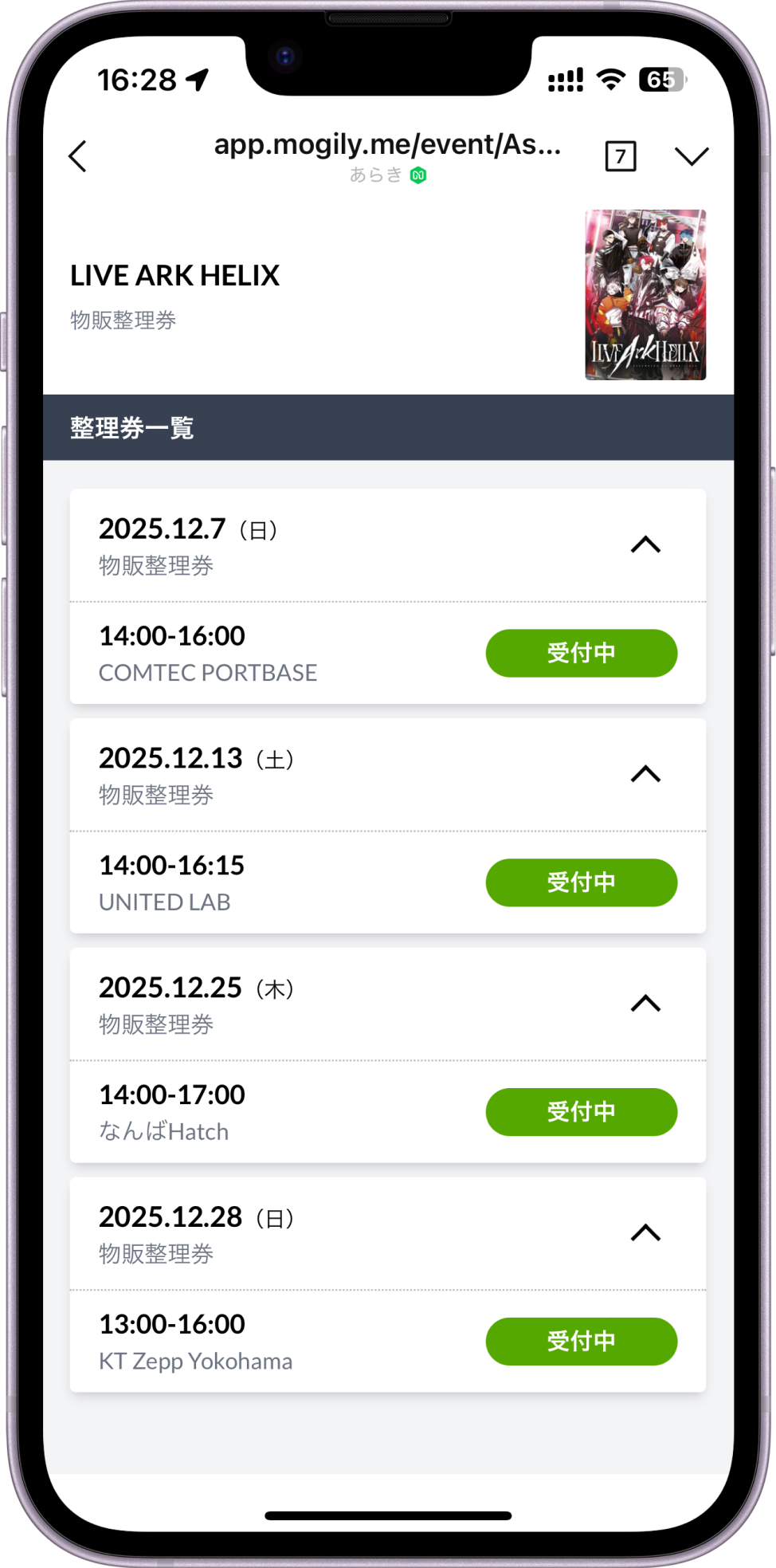Tap 受付中 for COMTEC PORTBASE
This screenshot has width=776, height=1568.
coord(581,653)
